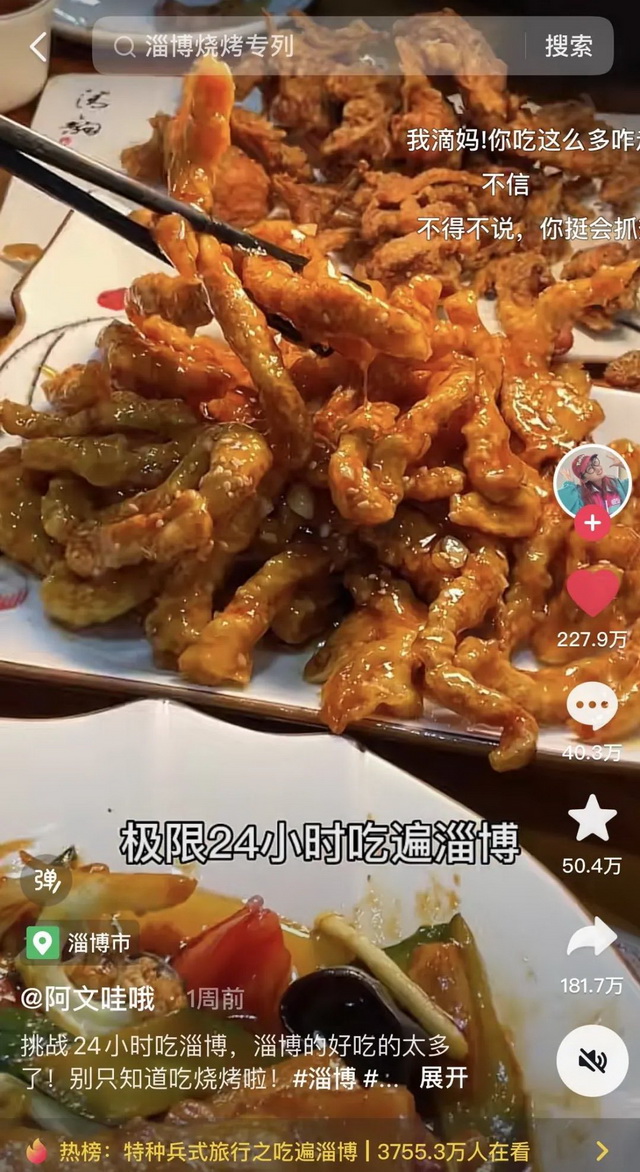Go back using the top-left arrow

tap(38, 46)
